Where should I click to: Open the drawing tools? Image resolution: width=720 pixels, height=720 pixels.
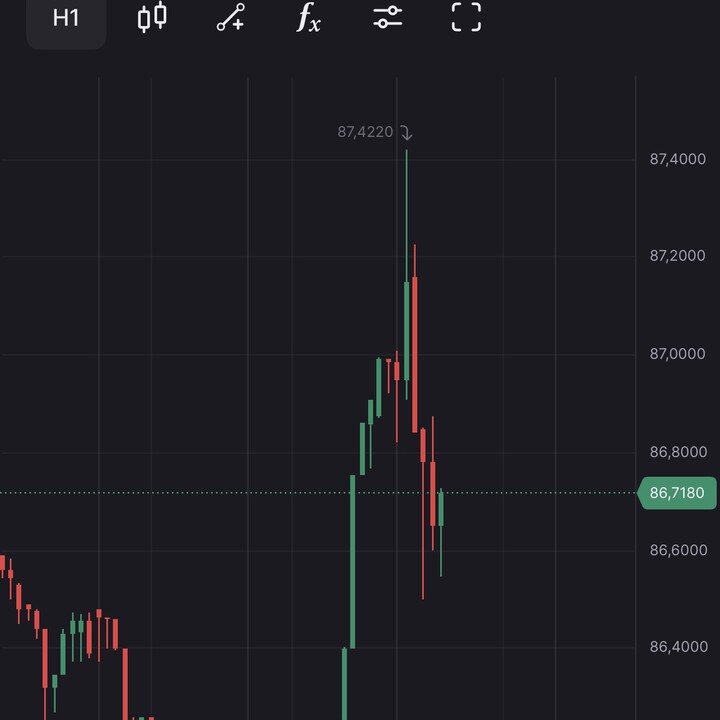[x=231, y=17]
